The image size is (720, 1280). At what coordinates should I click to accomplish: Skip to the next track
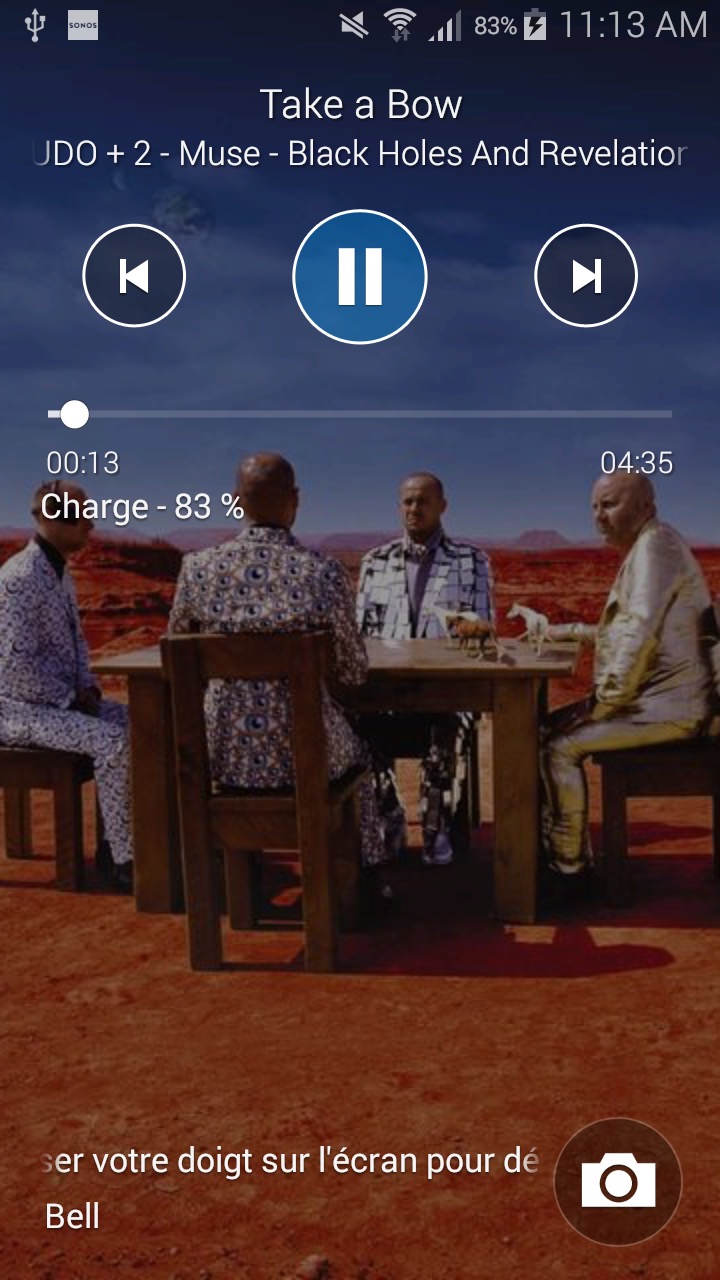click(x=586, y=276)
